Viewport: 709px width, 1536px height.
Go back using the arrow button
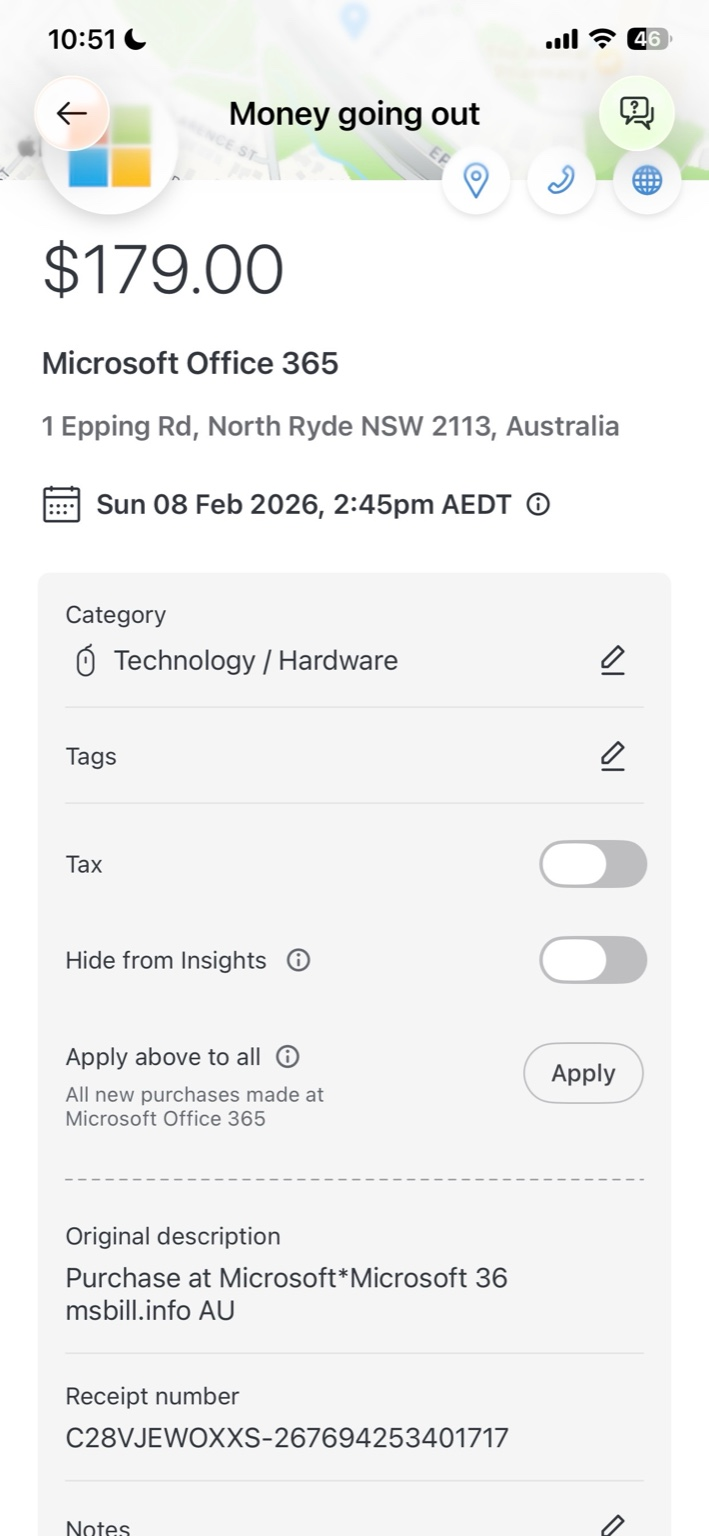pyautogui.click(x=71, y=113)
